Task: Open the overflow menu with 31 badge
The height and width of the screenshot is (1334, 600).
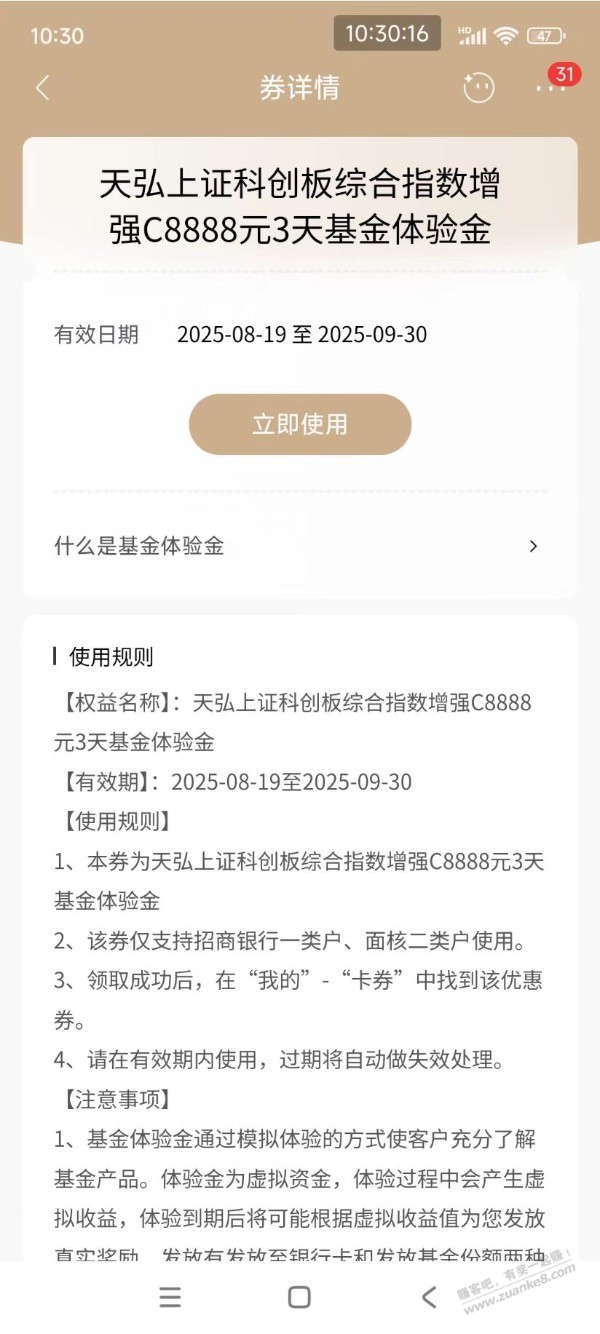Action: click(549, 88)
